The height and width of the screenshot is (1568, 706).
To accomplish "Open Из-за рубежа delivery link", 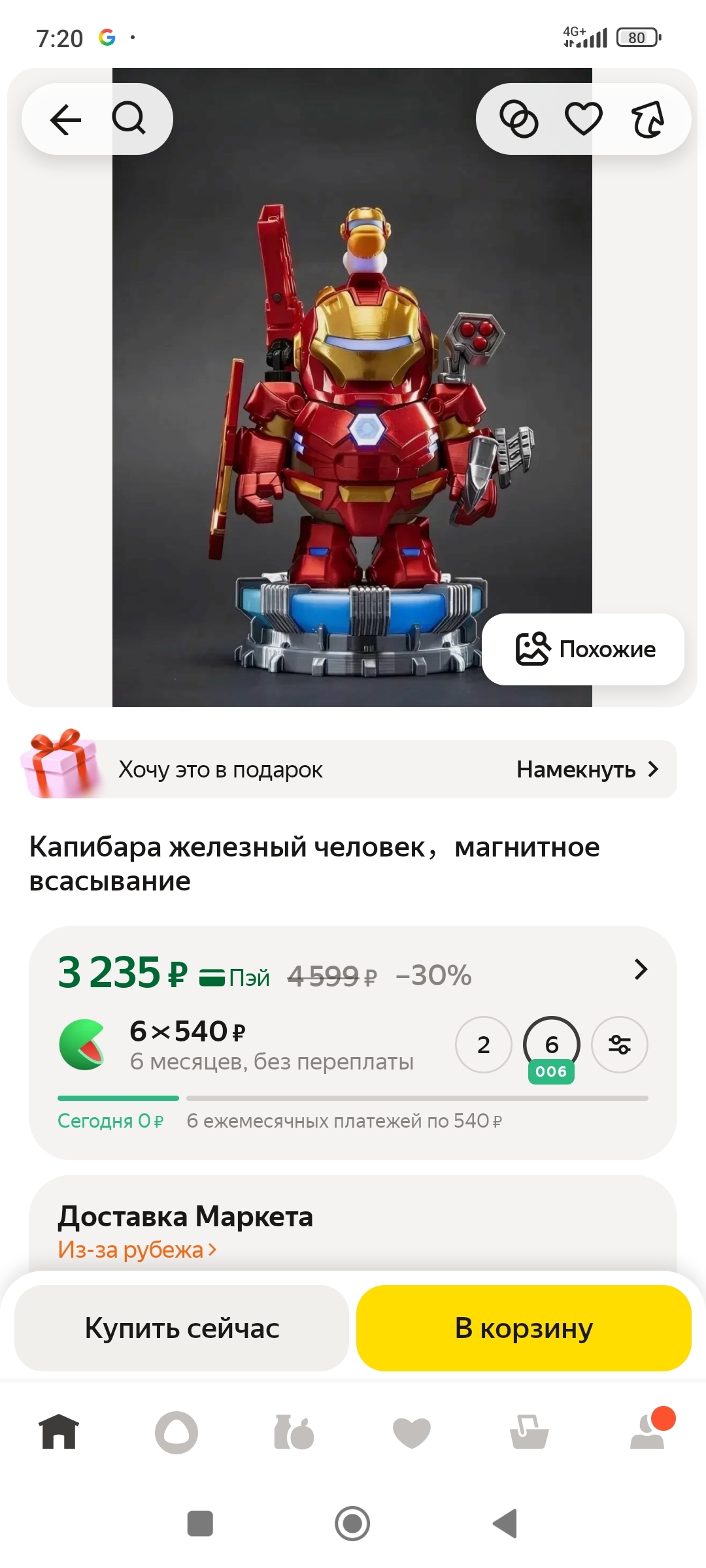I will 137,1250.
